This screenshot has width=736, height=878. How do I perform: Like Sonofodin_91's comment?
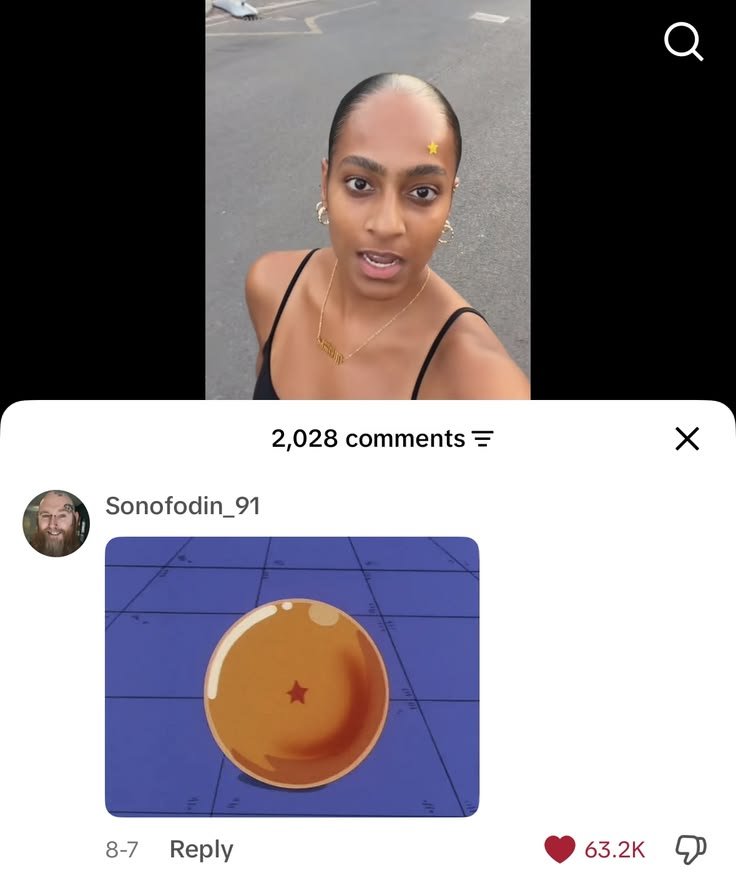560,849
